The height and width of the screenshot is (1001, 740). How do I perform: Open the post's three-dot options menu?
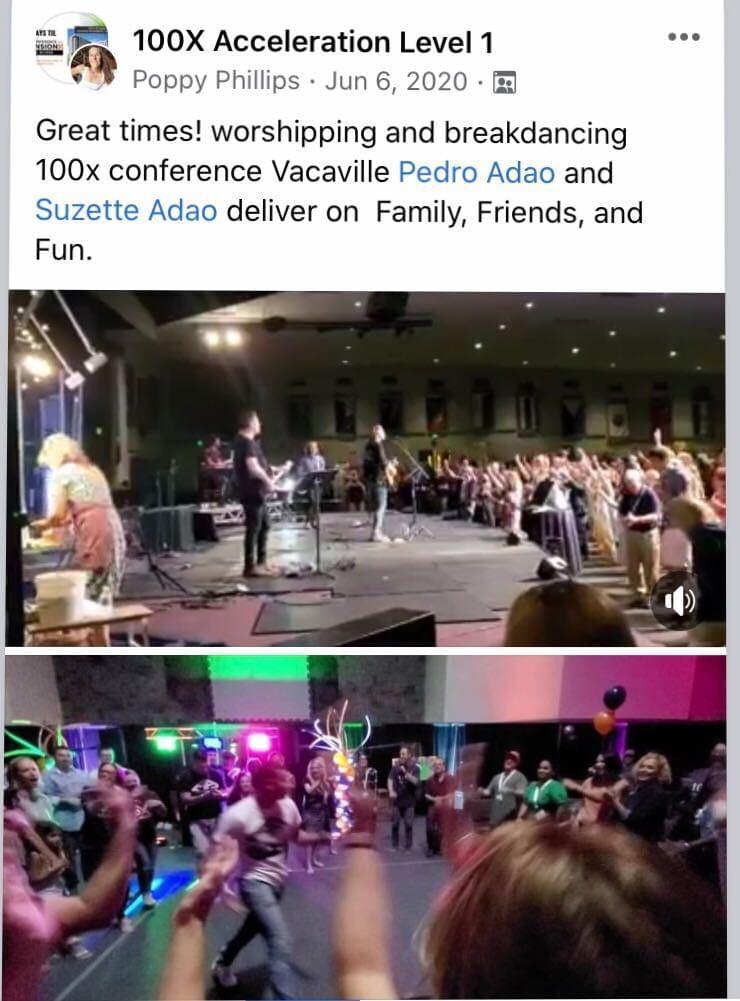coord(683,37)
